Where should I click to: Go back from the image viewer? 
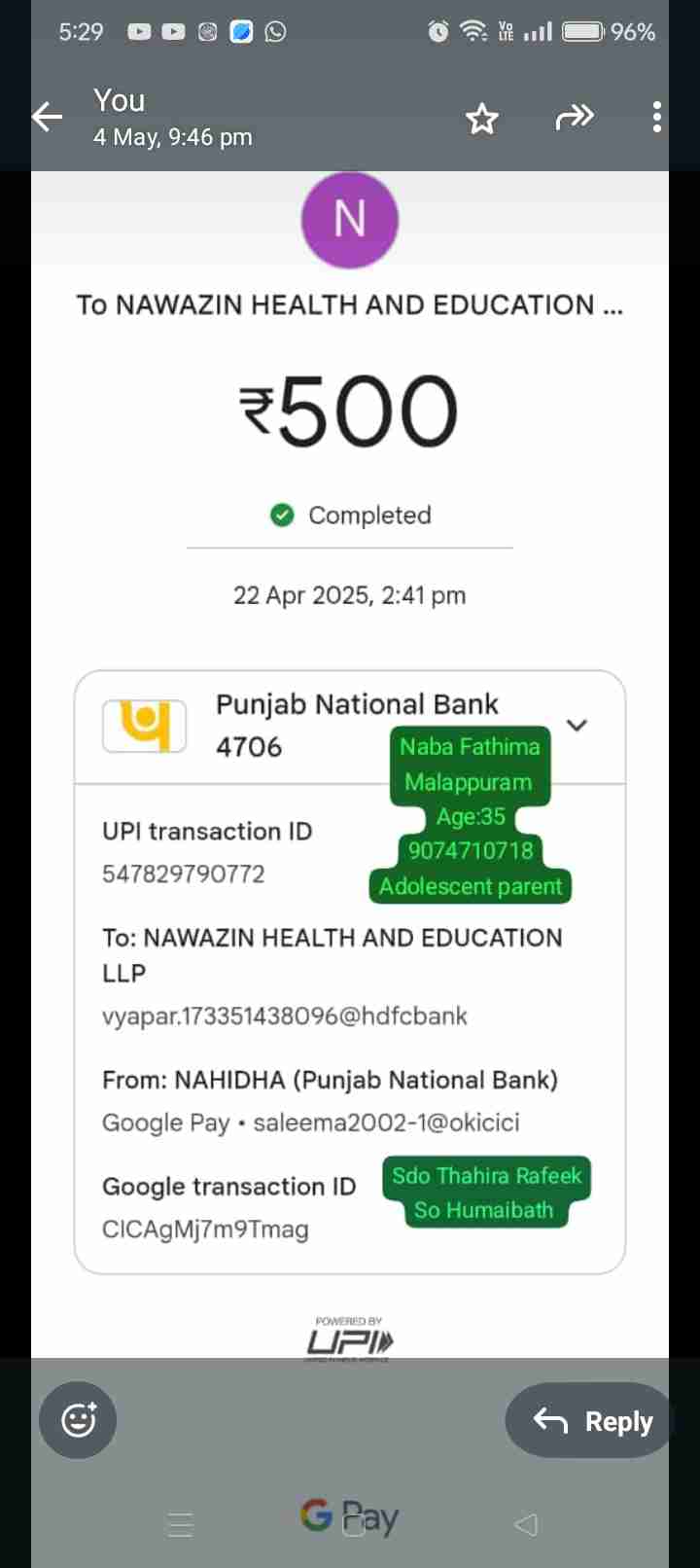tap(48, 118)
